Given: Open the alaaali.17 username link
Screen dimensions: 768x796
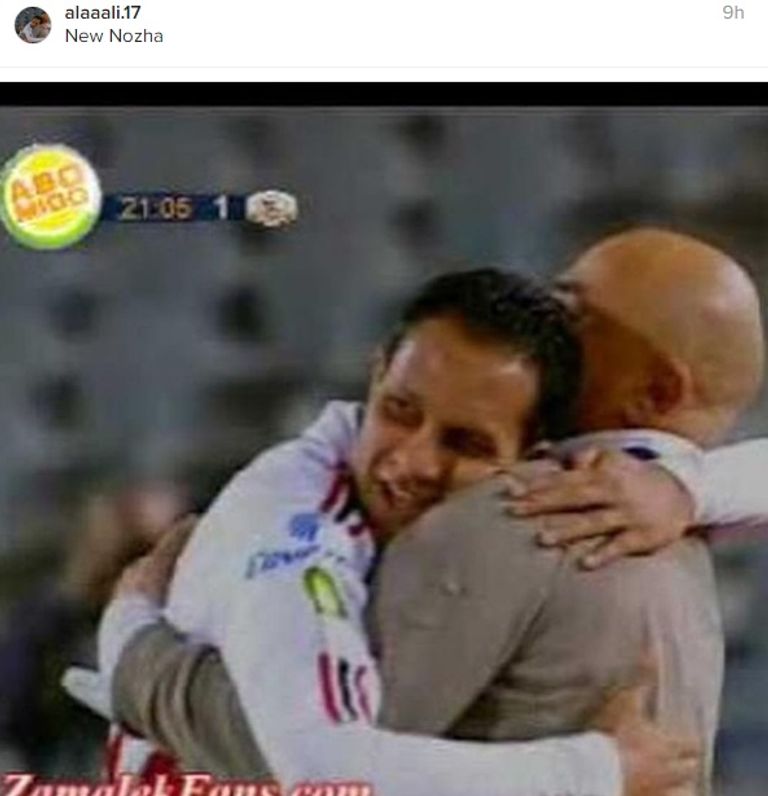Looking at the screenshot, I should [101, 13].
